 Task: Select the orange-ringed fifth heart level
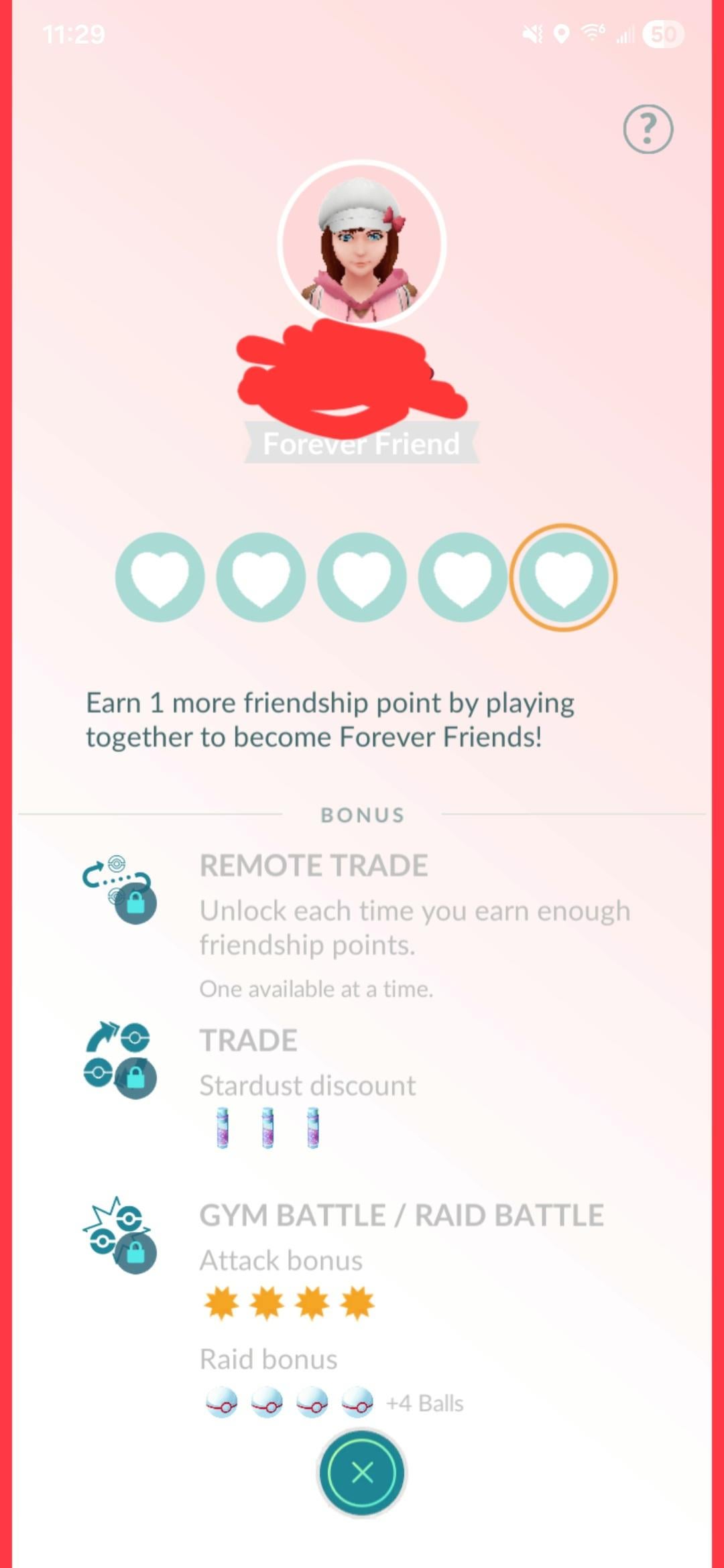point(563,577)
